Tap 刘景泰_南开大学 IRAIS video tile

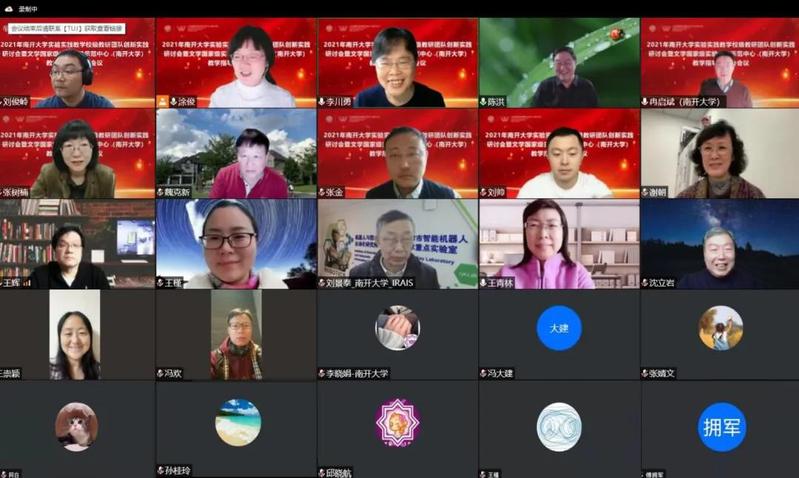[x=398, y=243]
